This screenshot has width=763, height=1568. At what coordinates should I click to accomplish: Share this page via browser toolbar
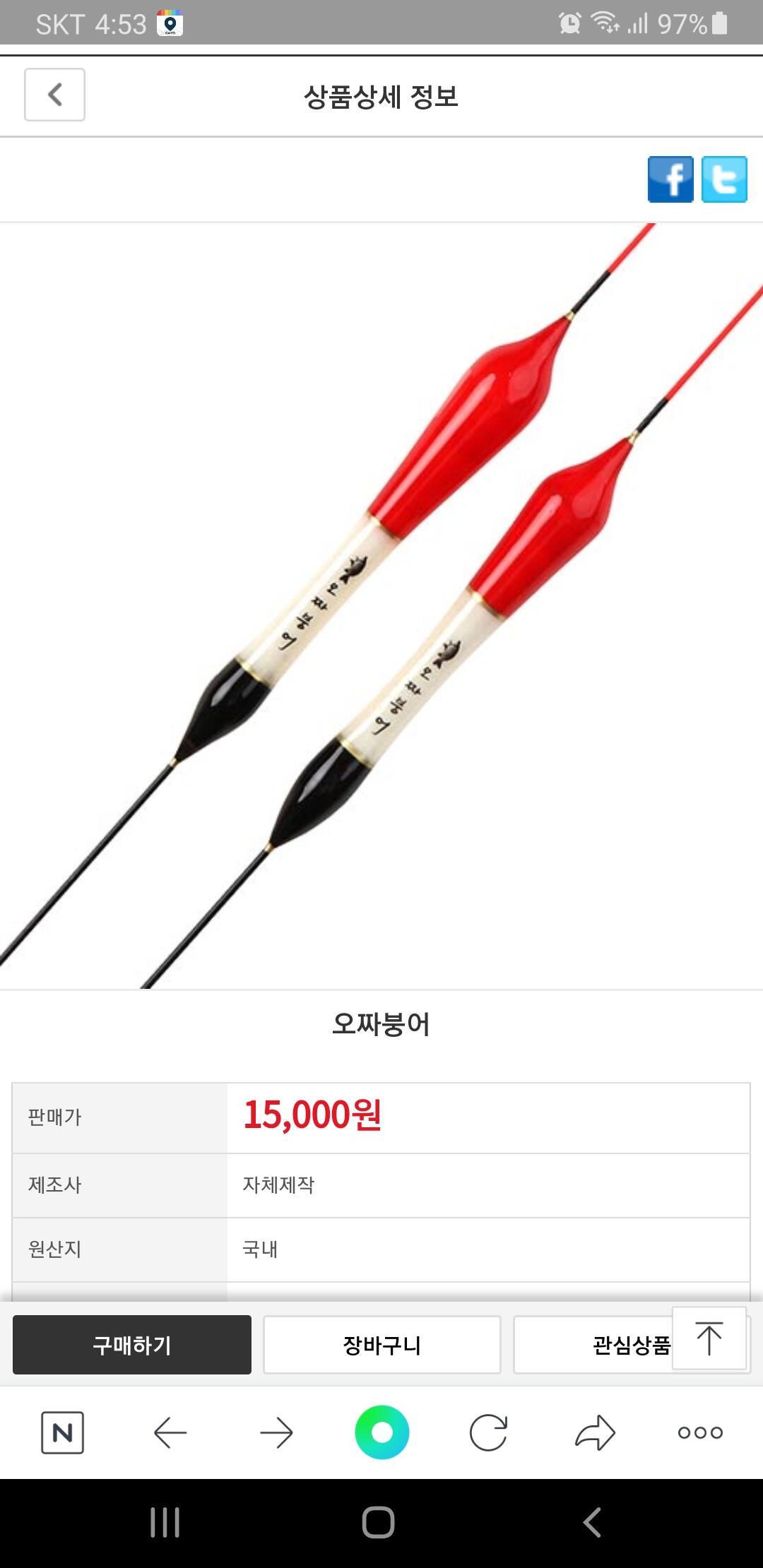pyautogui.click(x=596, y=1432)
